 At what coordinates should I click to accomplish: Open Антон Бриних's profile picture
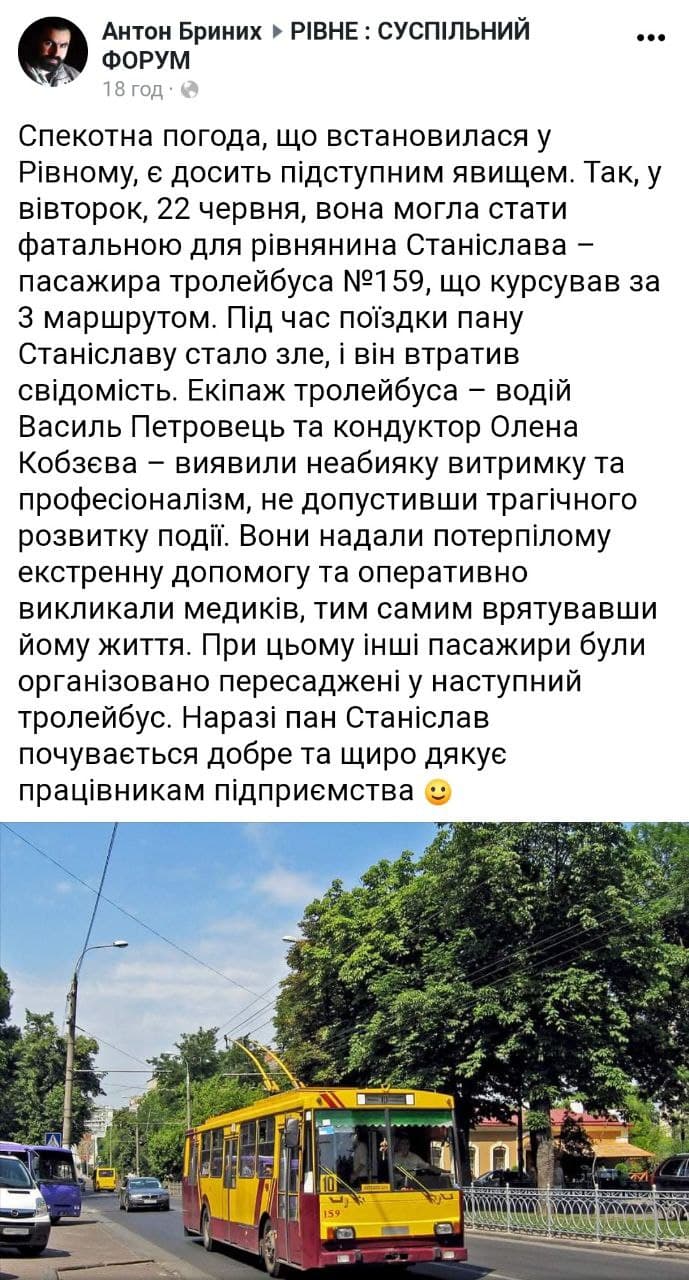[52, 51]
